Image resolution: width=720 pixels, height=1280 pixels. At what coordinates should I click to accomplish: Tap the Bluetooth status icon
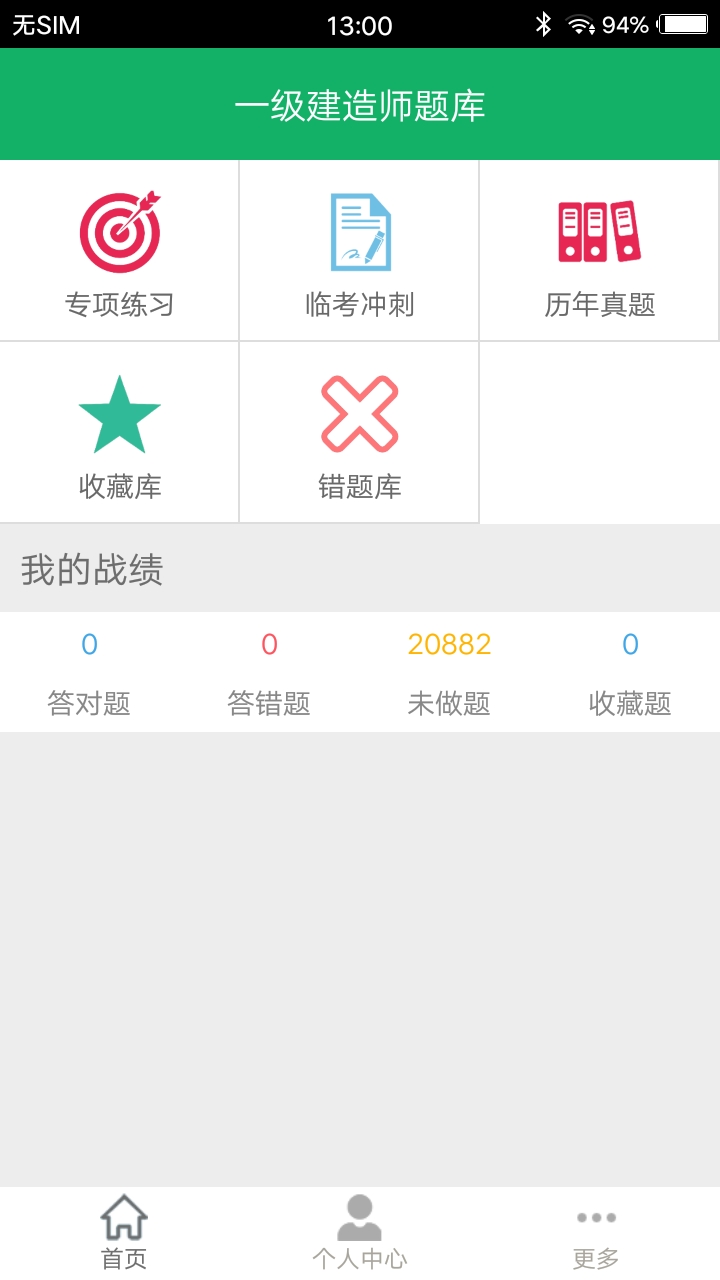point(542,23)
